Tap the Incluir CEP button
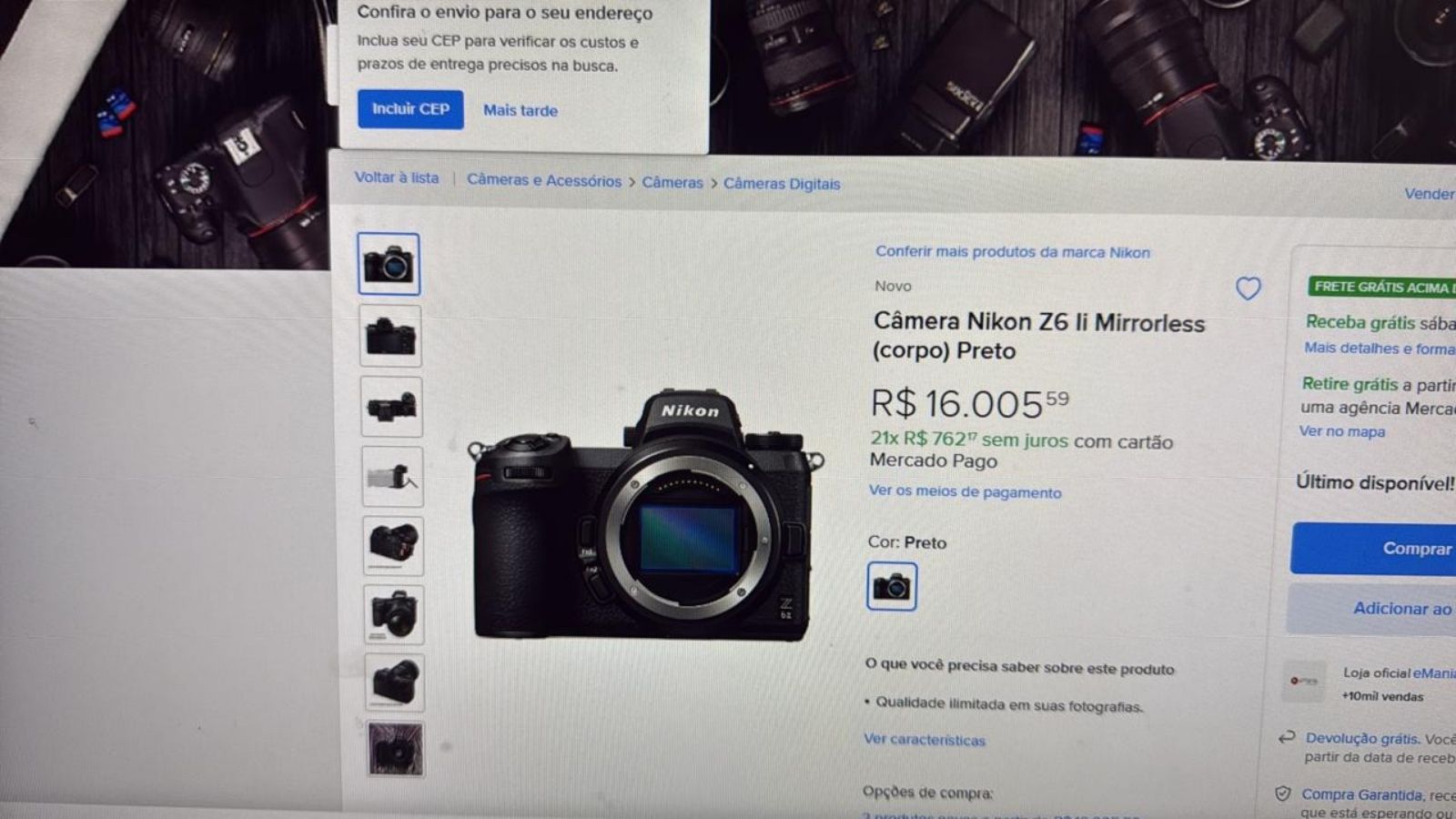The height and width of the screenshot is (819, 1456). coord(410,109)
